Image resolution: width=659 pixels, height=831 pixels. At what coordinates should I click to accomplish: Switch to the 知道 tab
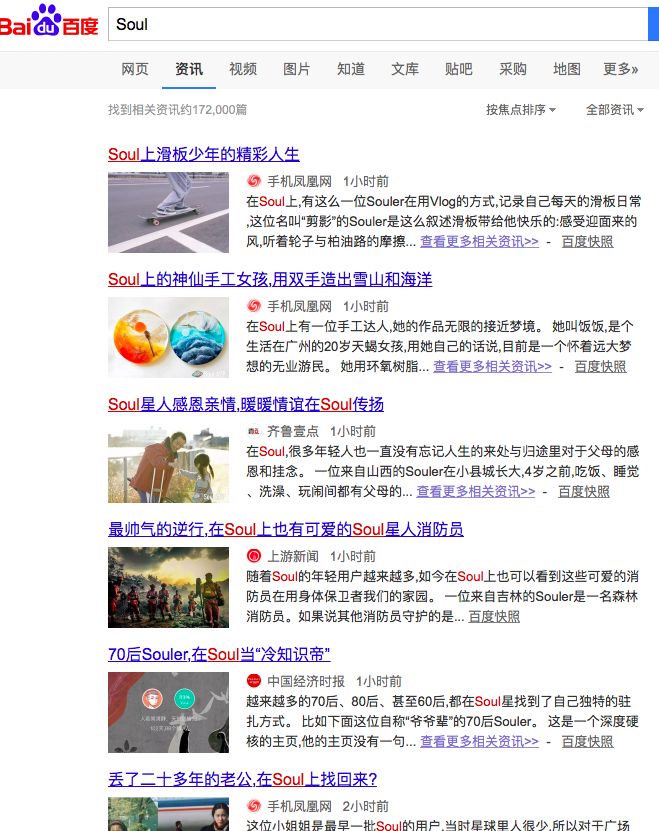(x=351, y=69)
